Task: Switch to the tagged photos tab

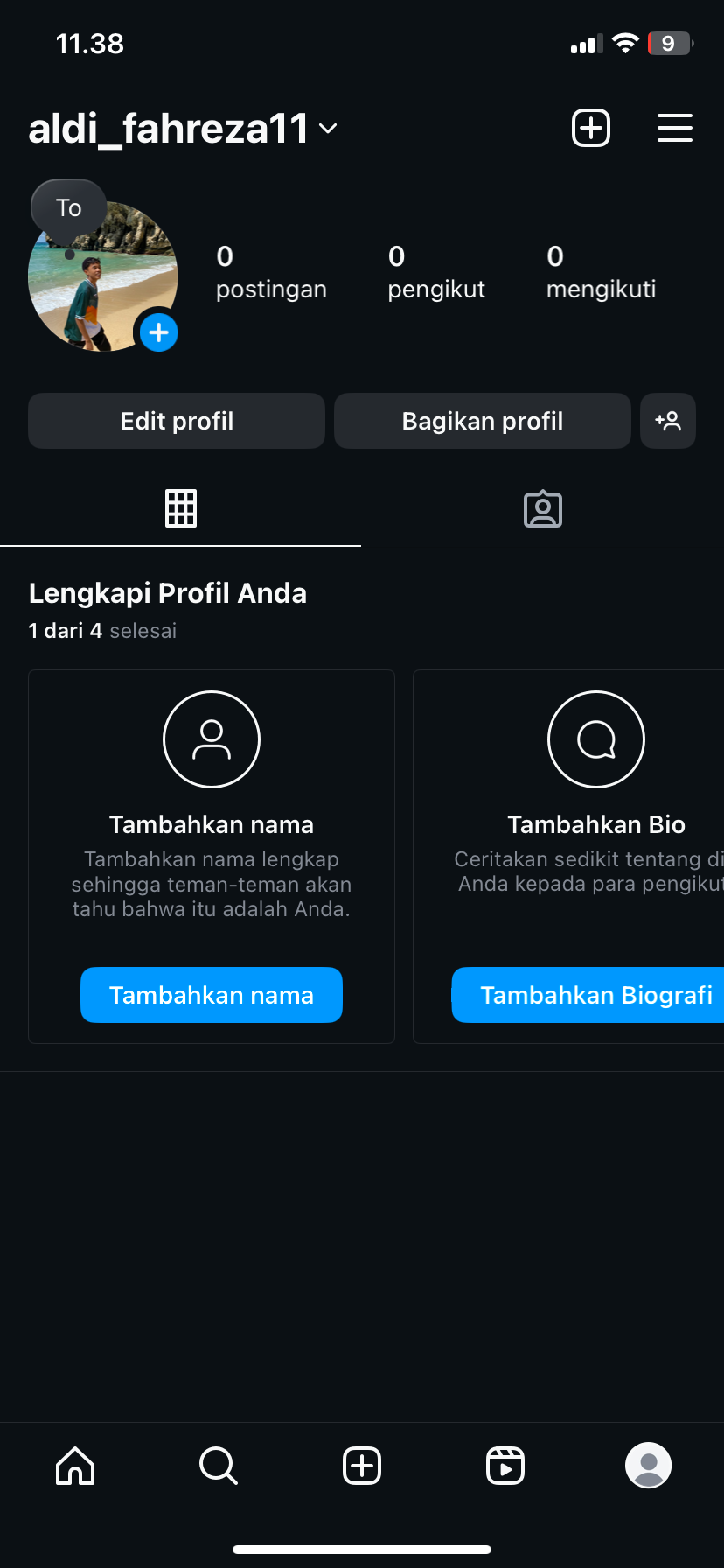Action: point(542,508)
